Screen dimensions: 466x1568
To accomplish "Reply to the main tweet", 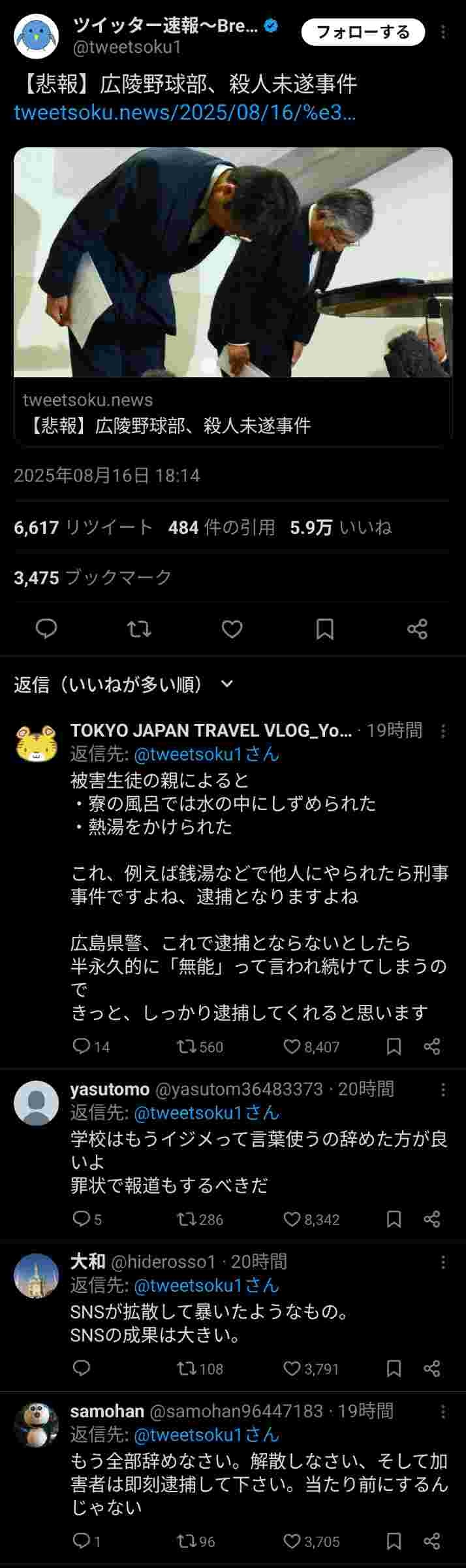I will (x=46, y=629).
